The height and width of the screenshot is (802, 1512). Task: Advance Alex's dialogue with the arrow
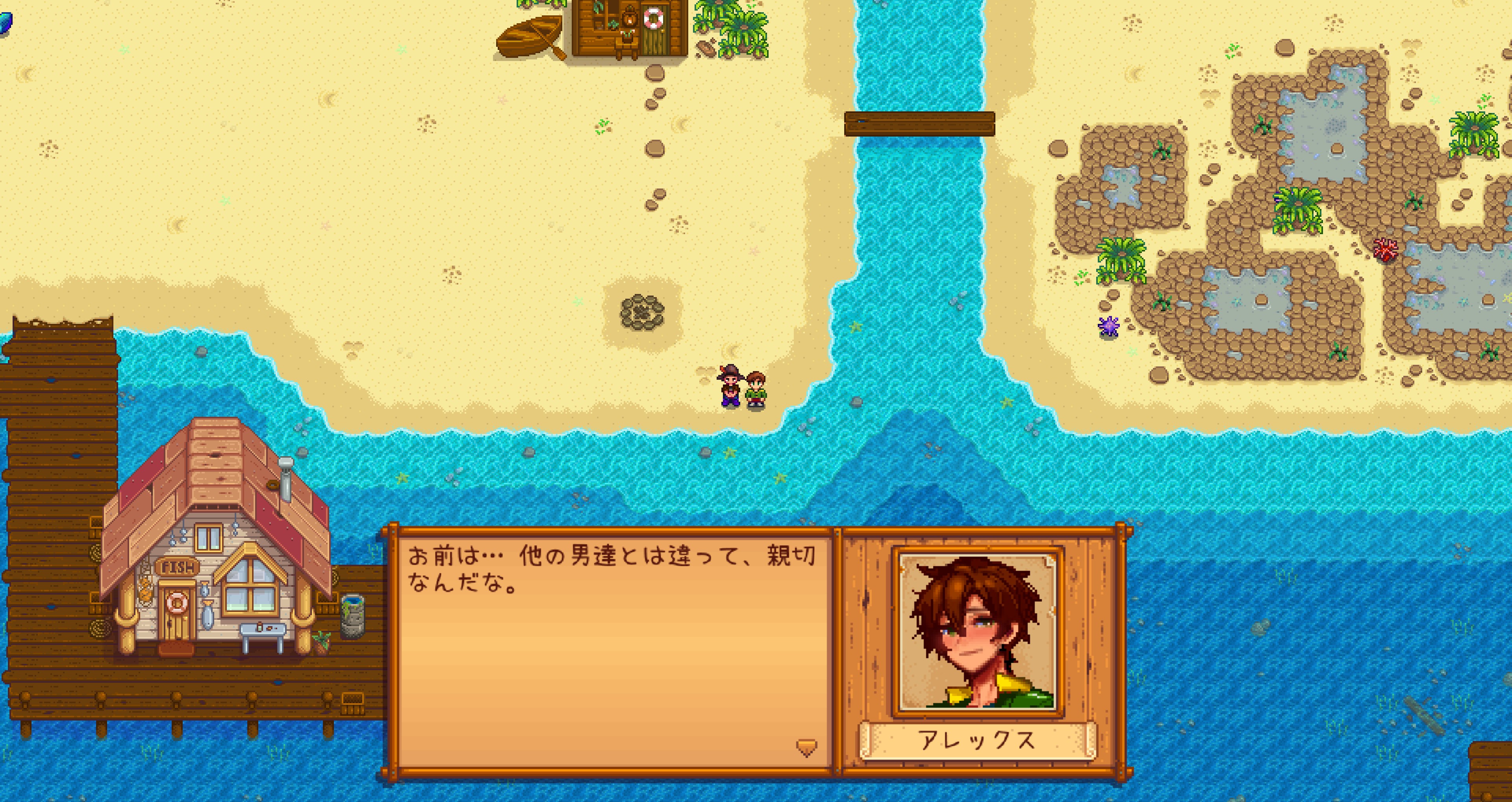[x=806, y=747]
